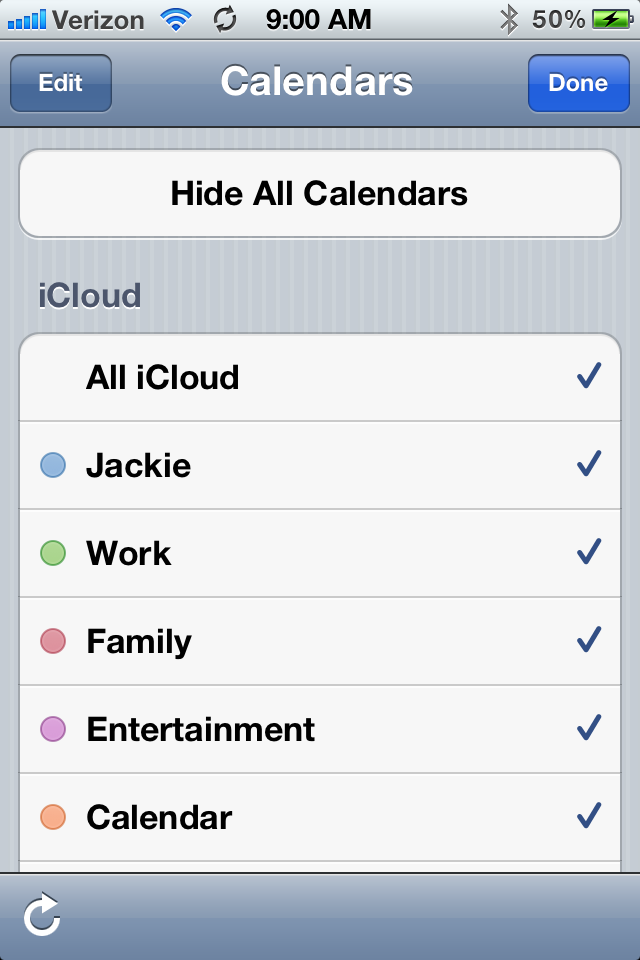The image size is (640, 960).
Task: Select Hide All Calendars
Action: coord(319,193)
